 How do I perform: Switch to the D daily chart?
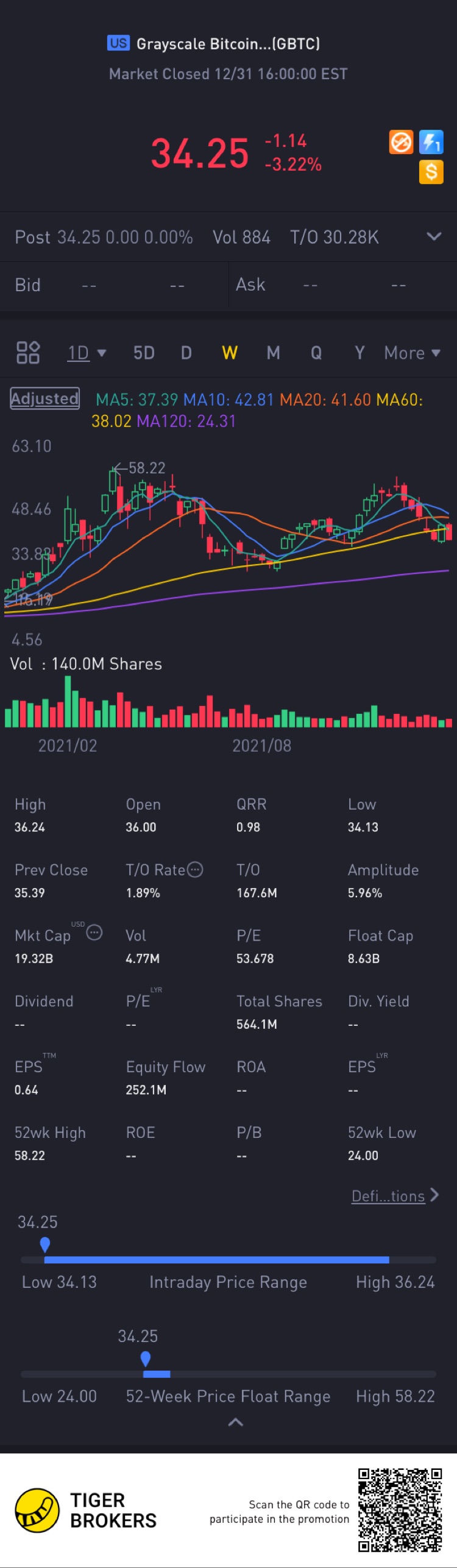[x=186, y=353]
